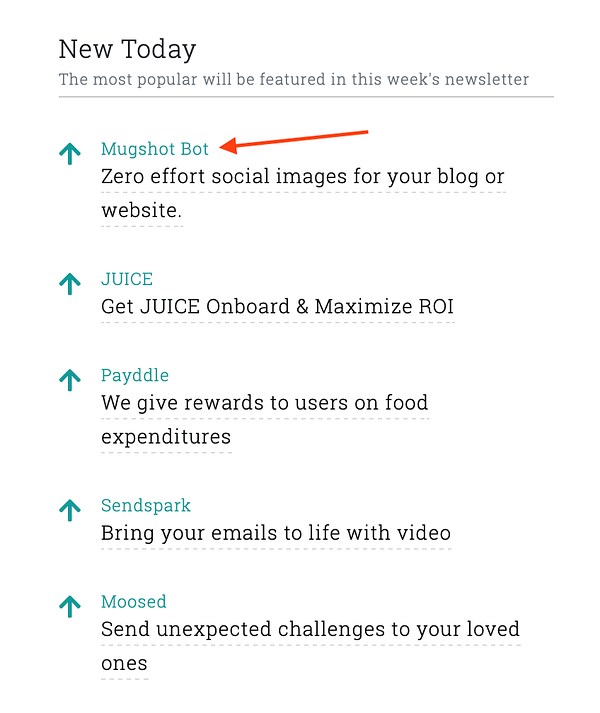Upvote Sendspark
Screen dimensions: 600x713
(69, 510)
